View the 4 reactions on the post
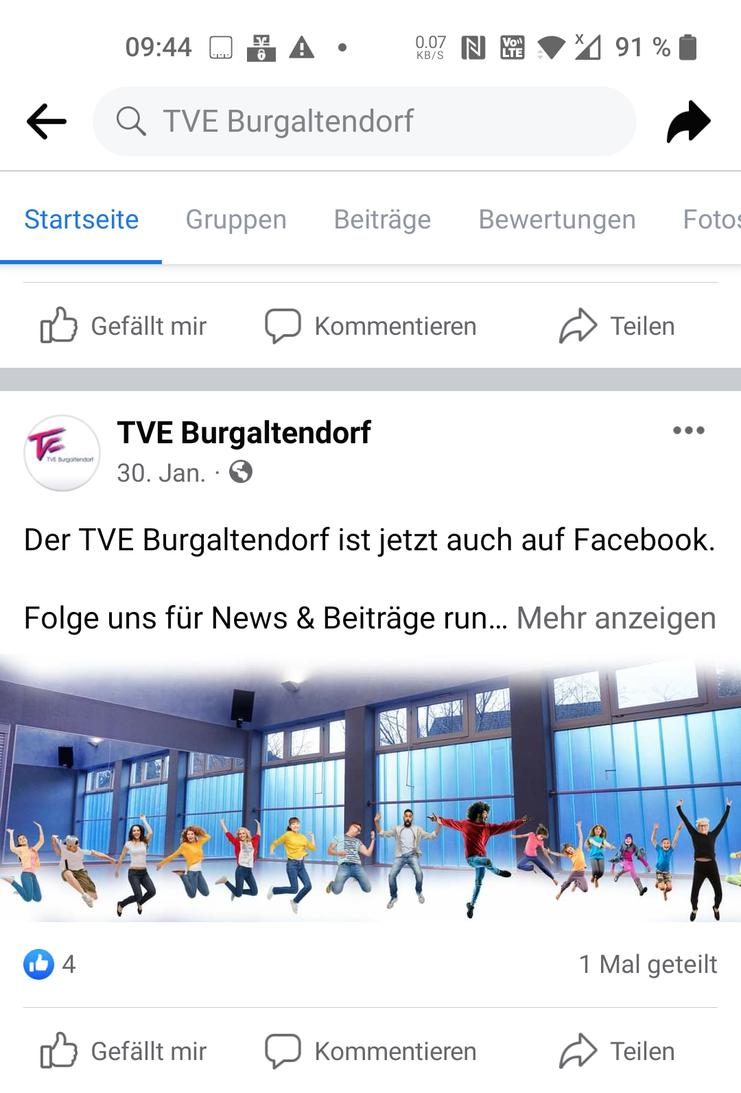This screenshot has height=1093, width=741. [50, 964]
